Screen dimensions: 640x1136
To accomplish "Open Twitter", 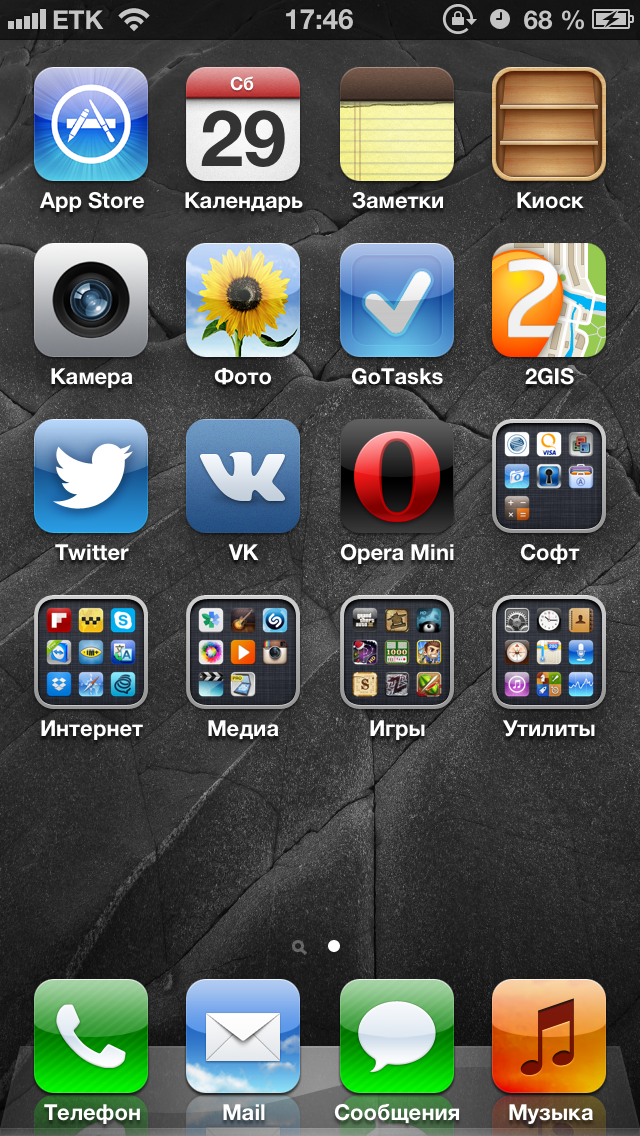I will coord(91,476).
